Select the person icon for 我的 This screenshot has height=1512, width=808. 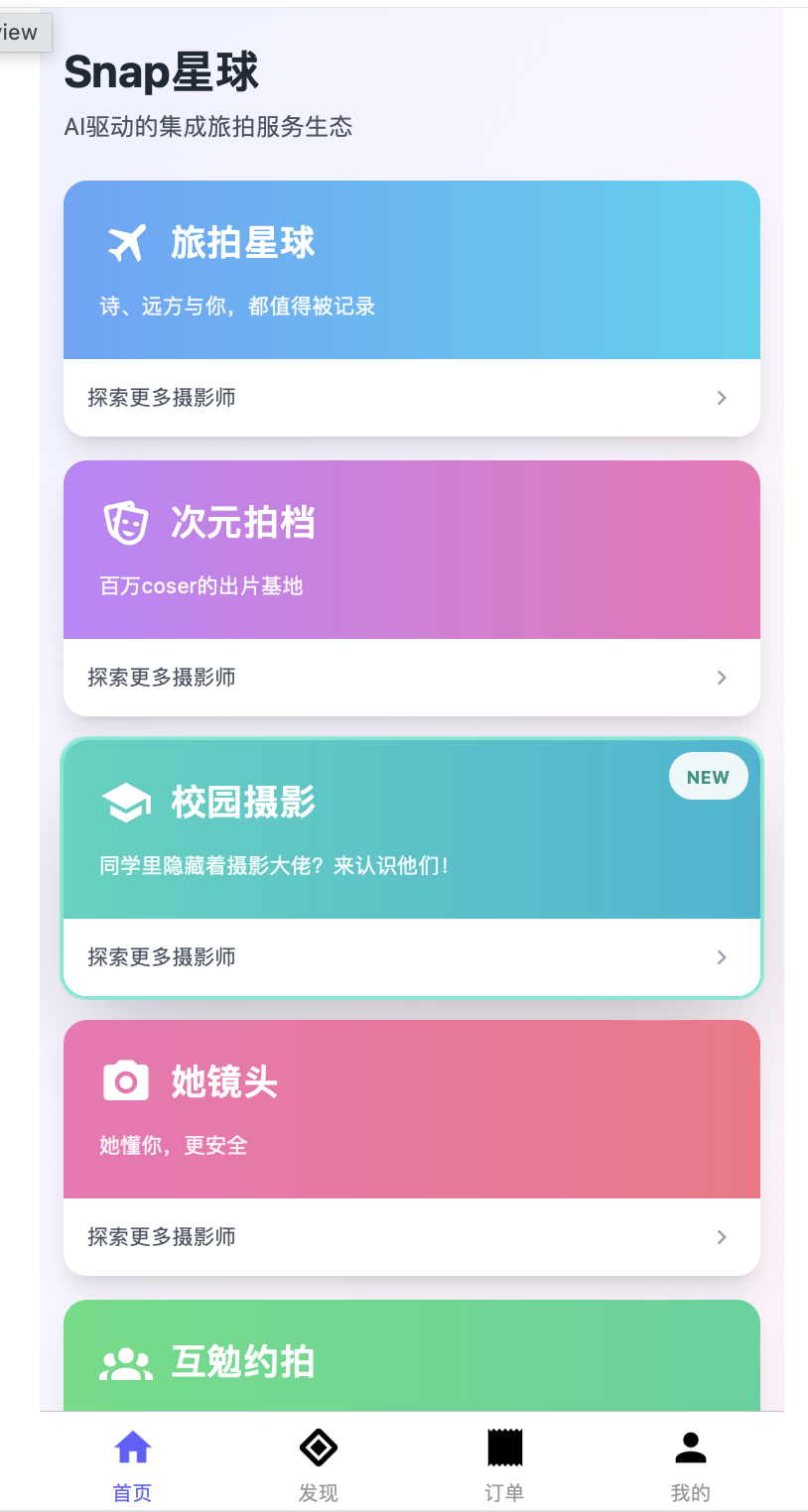point(691,1449)
